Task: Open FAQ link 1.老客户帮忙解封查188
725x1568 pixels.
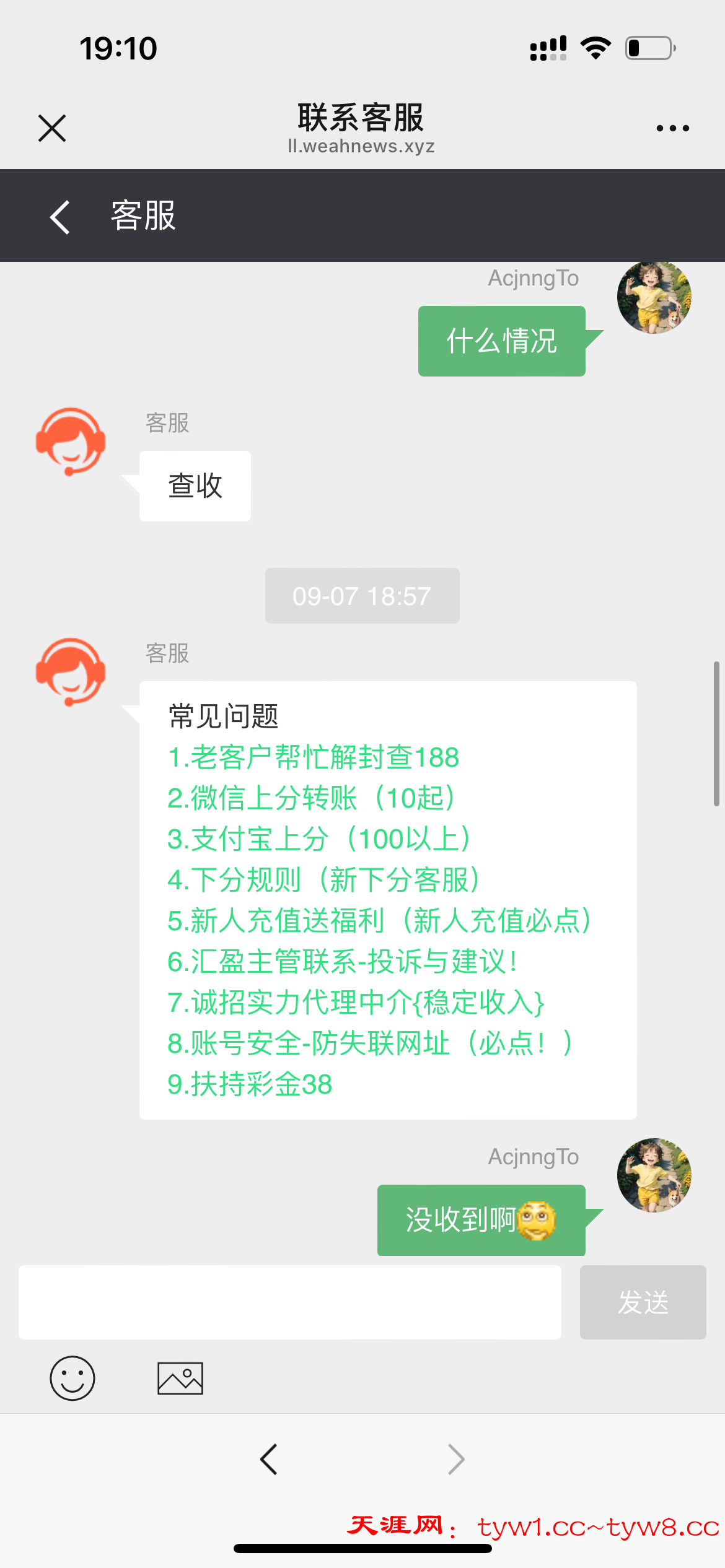Action: [x=313, y=757]
